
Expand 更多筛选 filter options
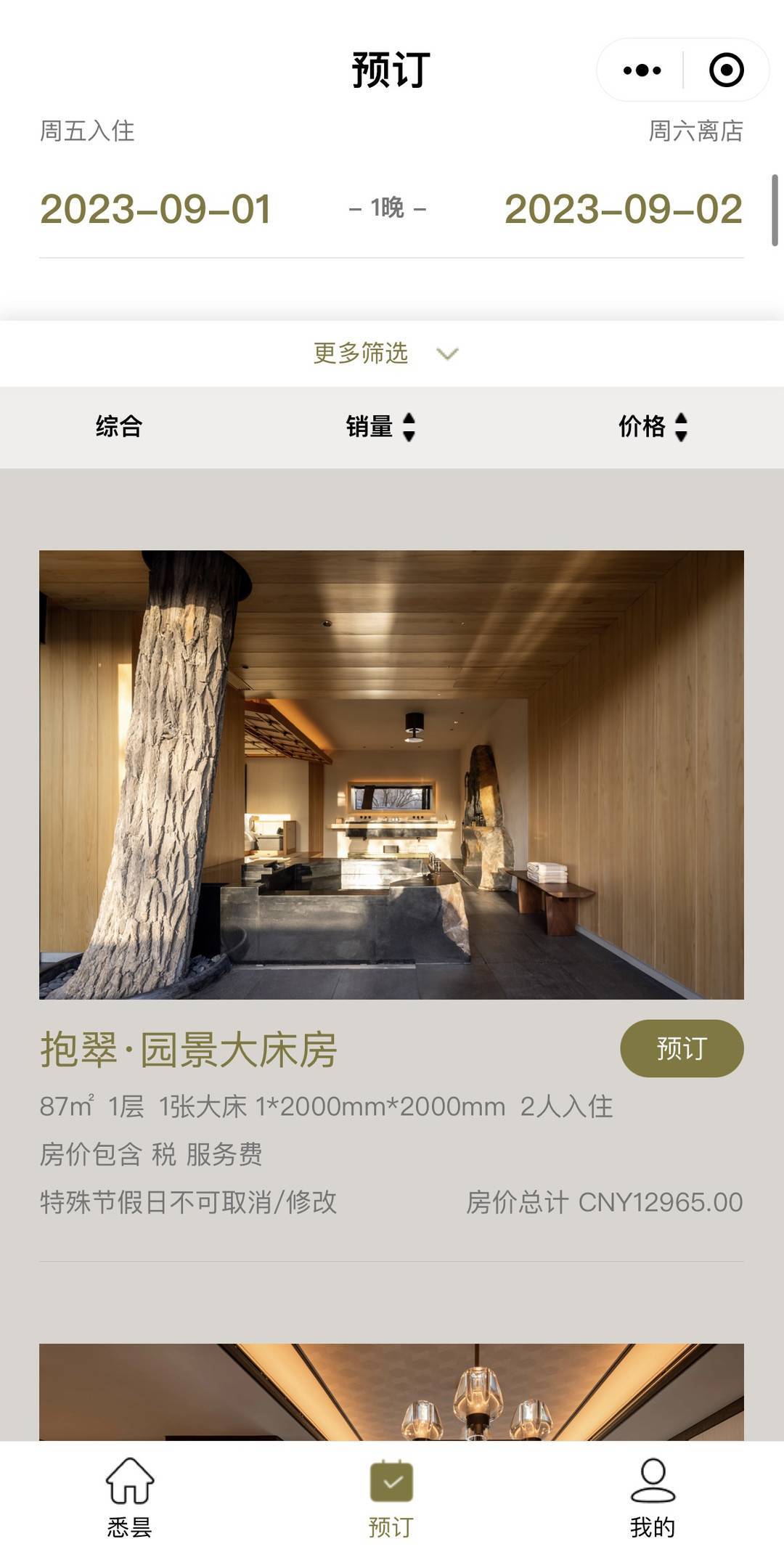pyautogui.click(x=385, y=354)
